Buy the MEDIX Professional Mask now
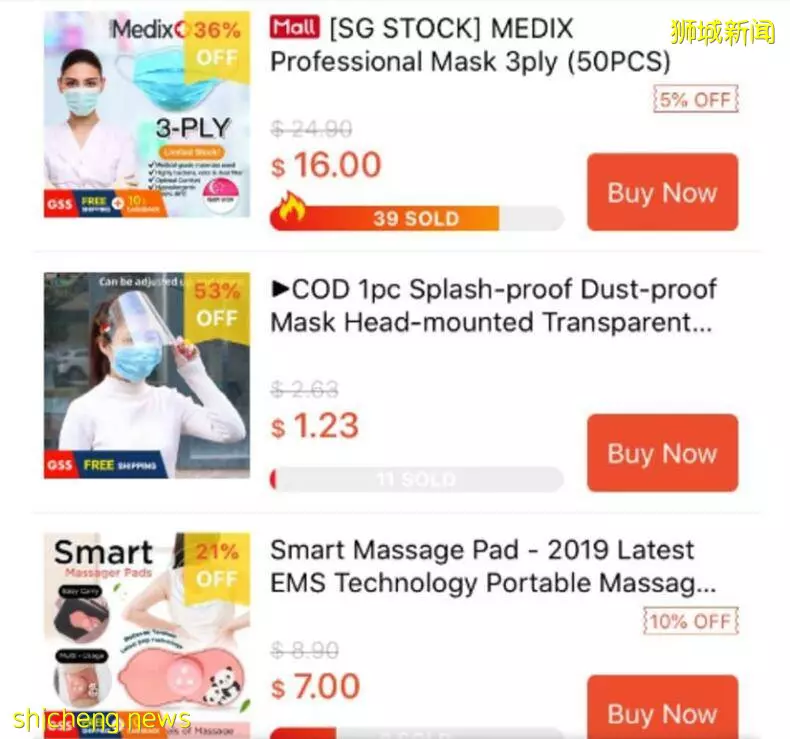 point(662,192)
